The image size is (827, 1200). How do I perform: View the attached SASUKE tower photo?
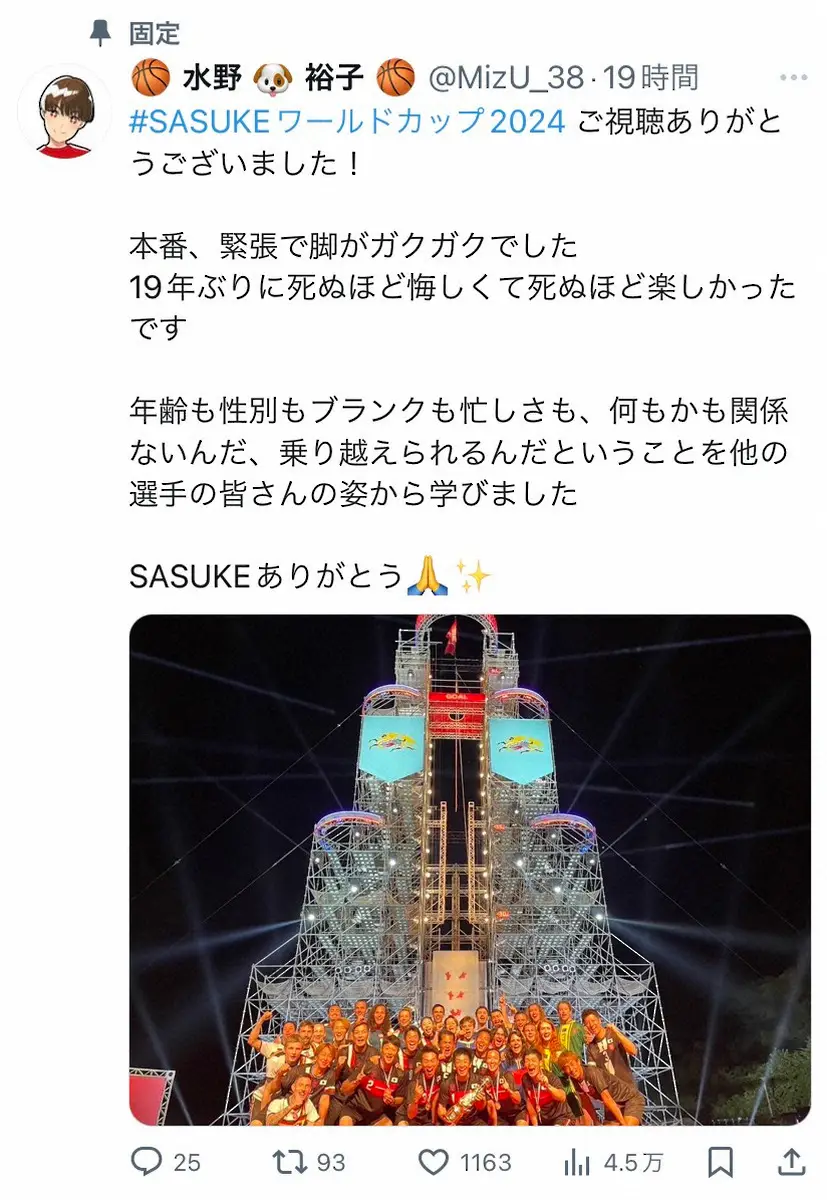[470, 870]
